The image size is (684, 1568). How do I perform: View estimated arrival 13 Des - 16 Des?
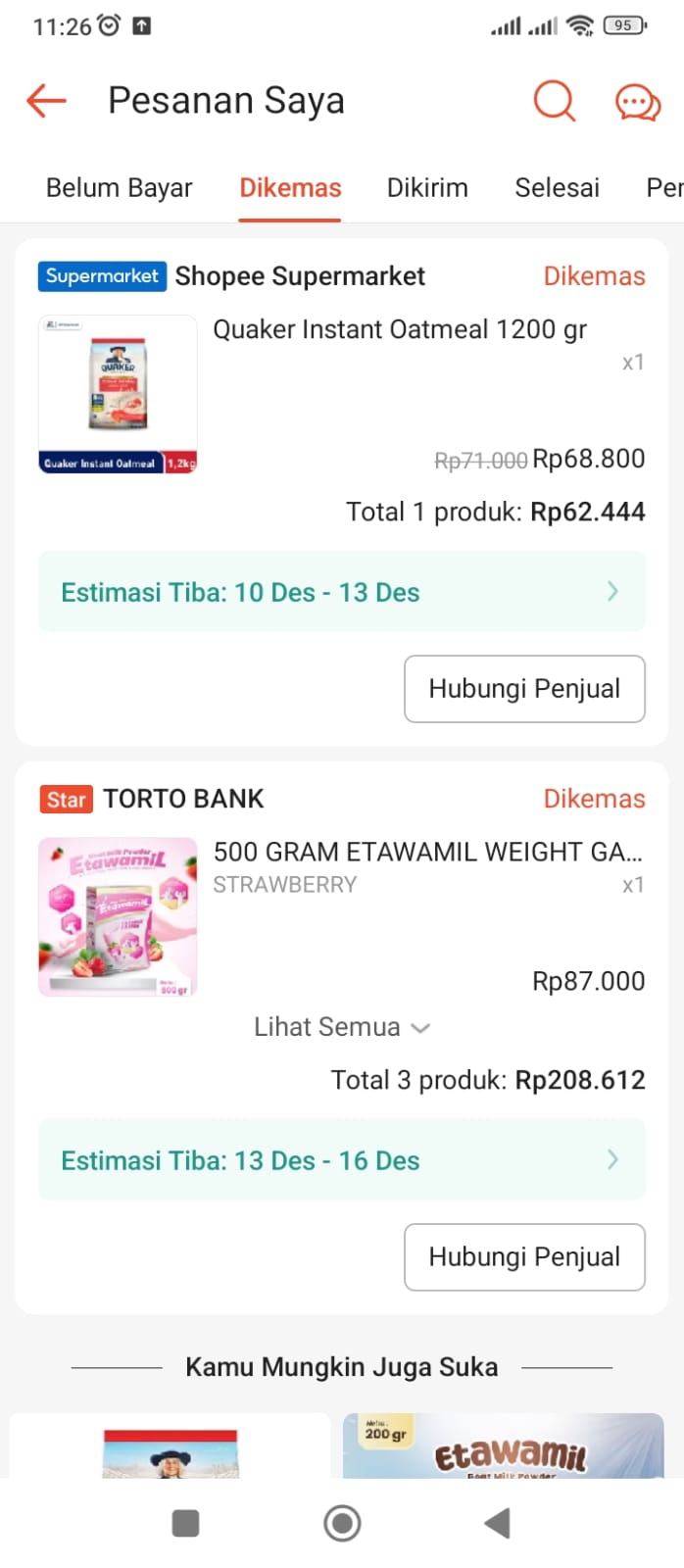[x=341, y=1160]
